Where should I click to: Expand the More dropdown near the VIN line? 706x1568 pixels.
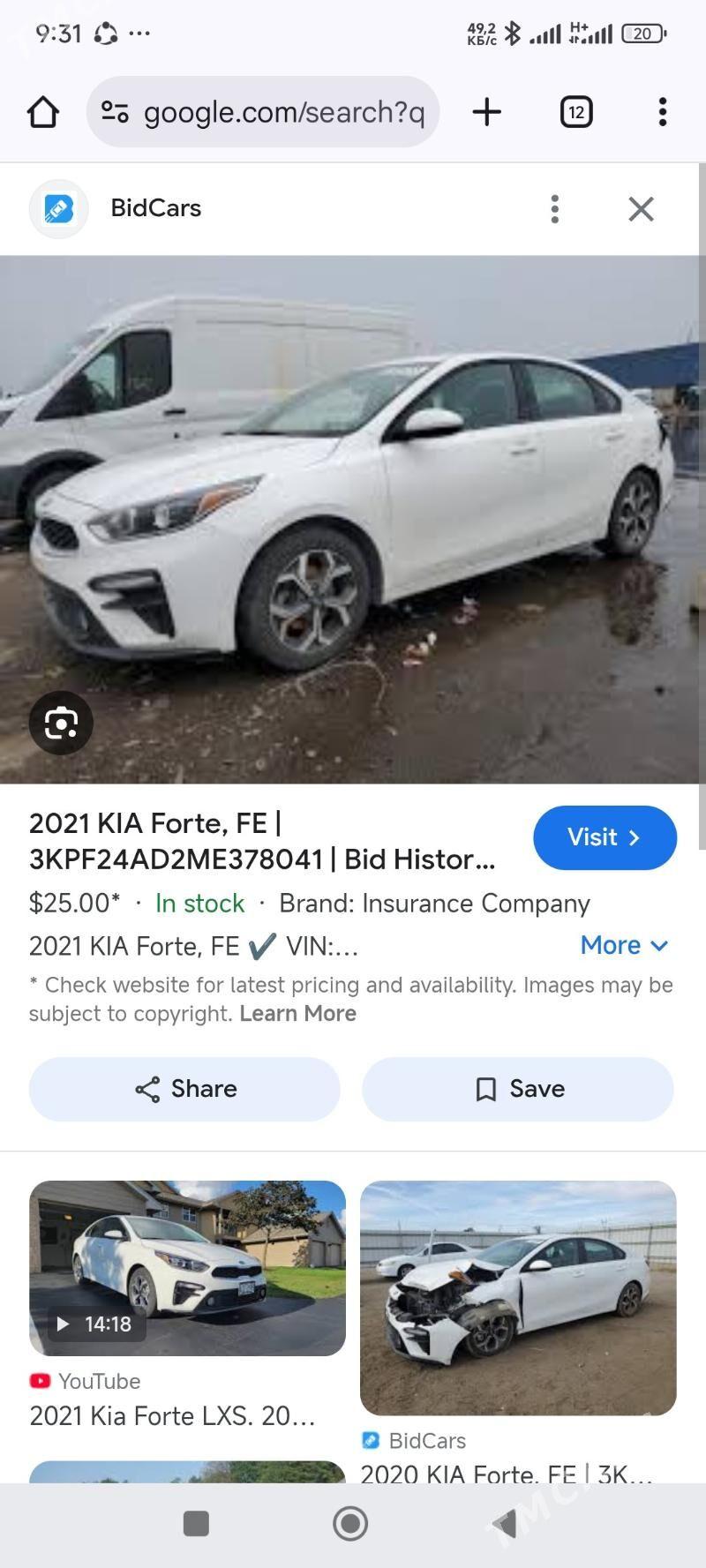624,945
